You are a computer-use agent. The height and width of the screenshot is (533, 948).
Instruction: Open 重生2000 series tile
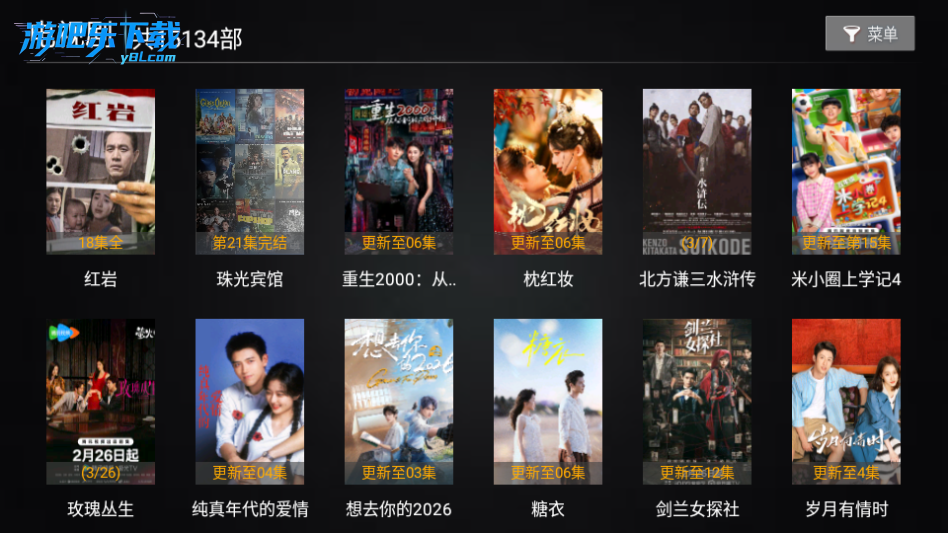click(x=398, y=172)
